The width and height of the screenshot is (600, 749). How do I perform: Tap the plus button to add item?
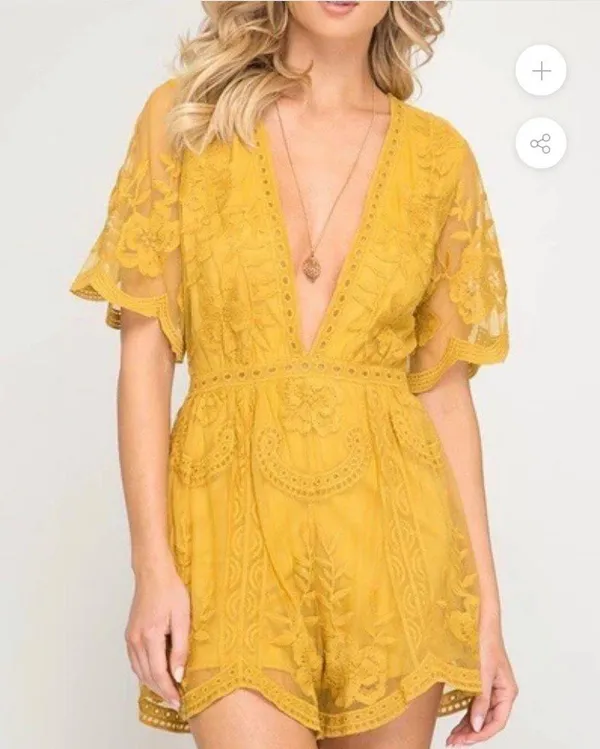[541, 71]
